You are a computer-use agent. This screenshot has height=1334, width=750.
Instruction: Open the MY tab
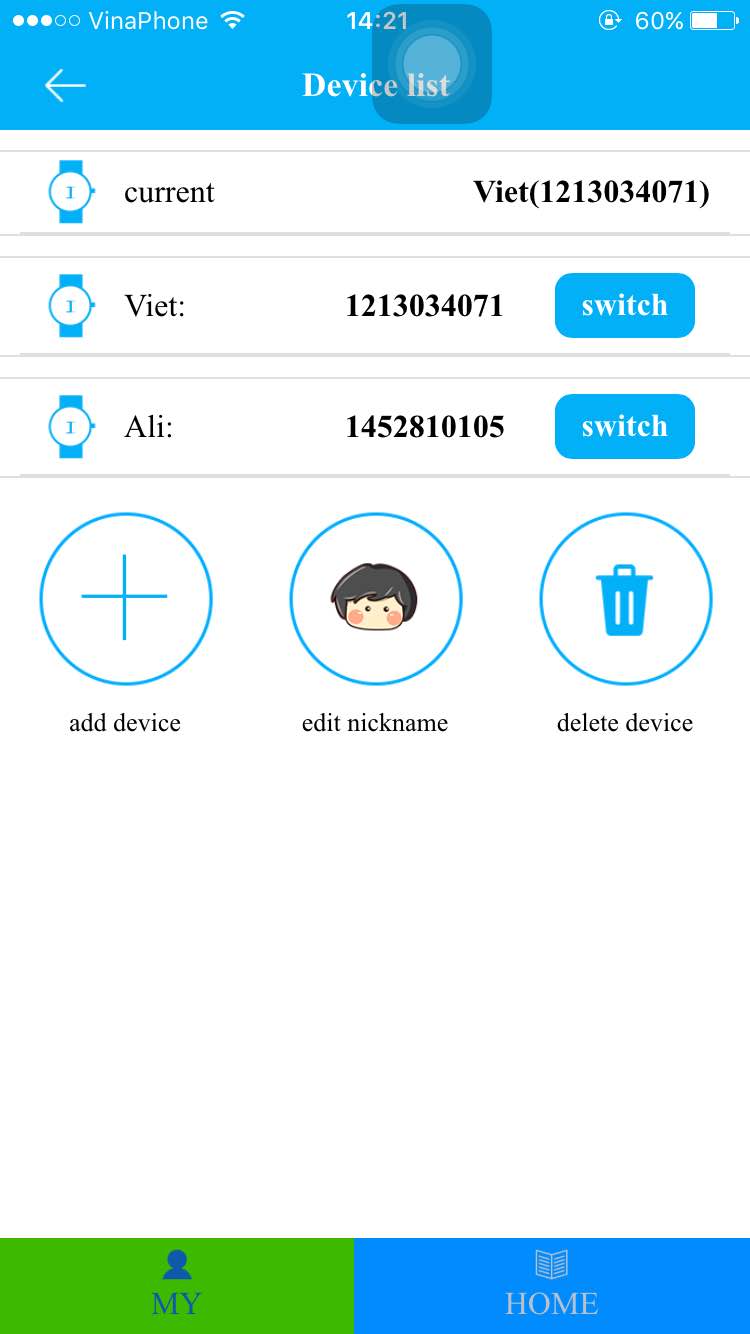tap(176, 1285)
